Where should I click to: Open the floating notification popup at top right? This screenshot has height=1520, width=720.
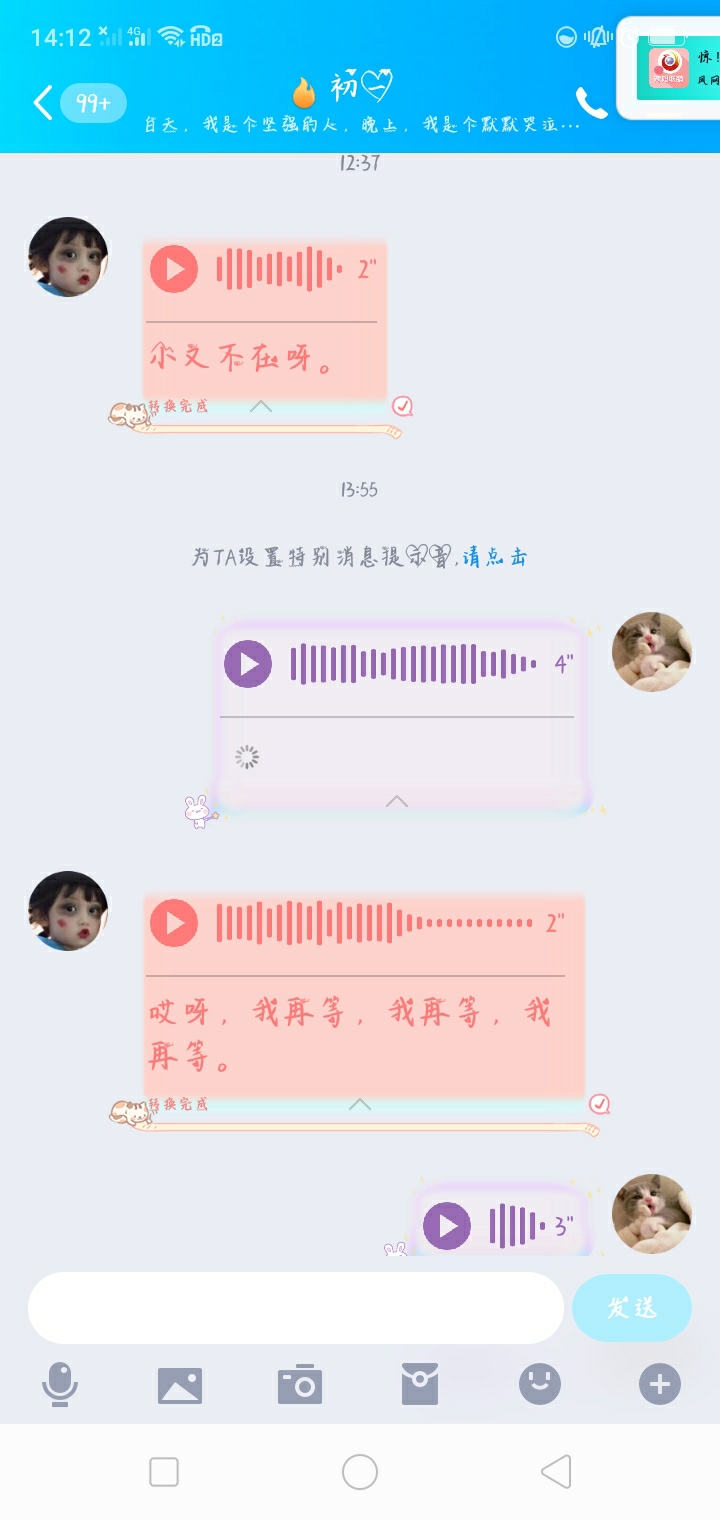pos(668,68)
